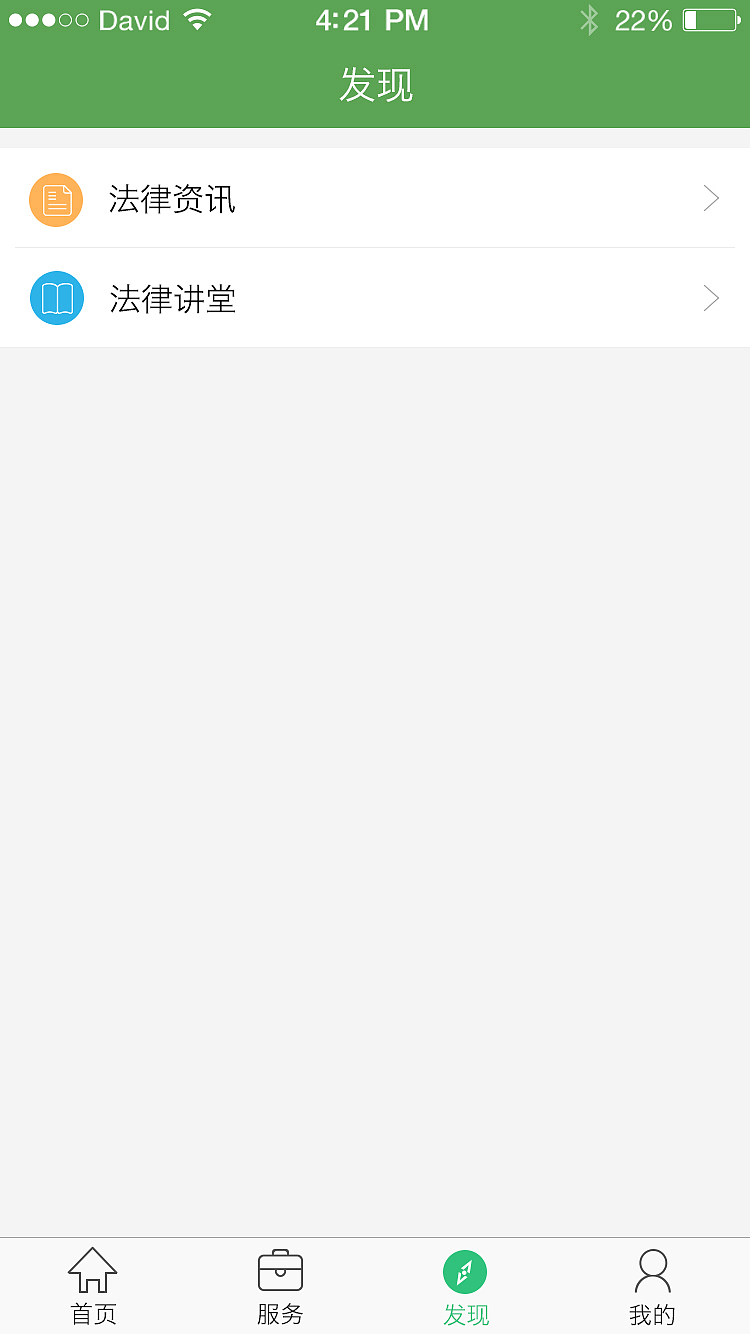Screen dimensions: 750x1334
Task: Tap the 4:21 PM clock display
Action: [x=373, y=19]
